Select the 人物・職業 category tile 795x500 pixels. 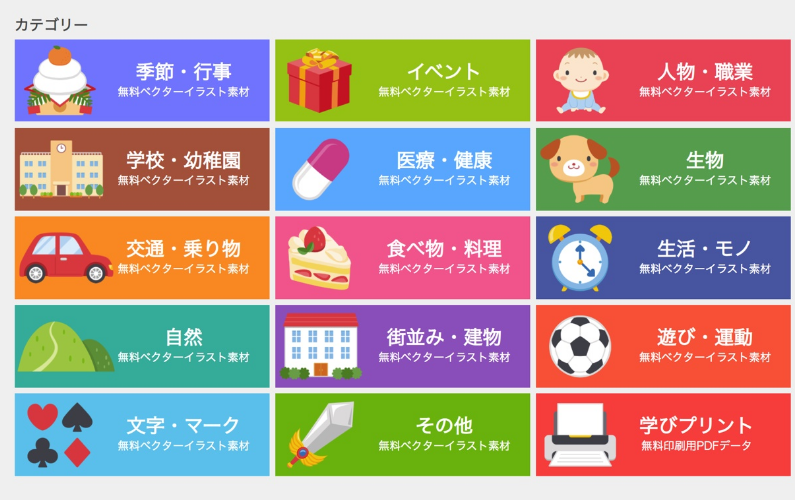(663, 80)
